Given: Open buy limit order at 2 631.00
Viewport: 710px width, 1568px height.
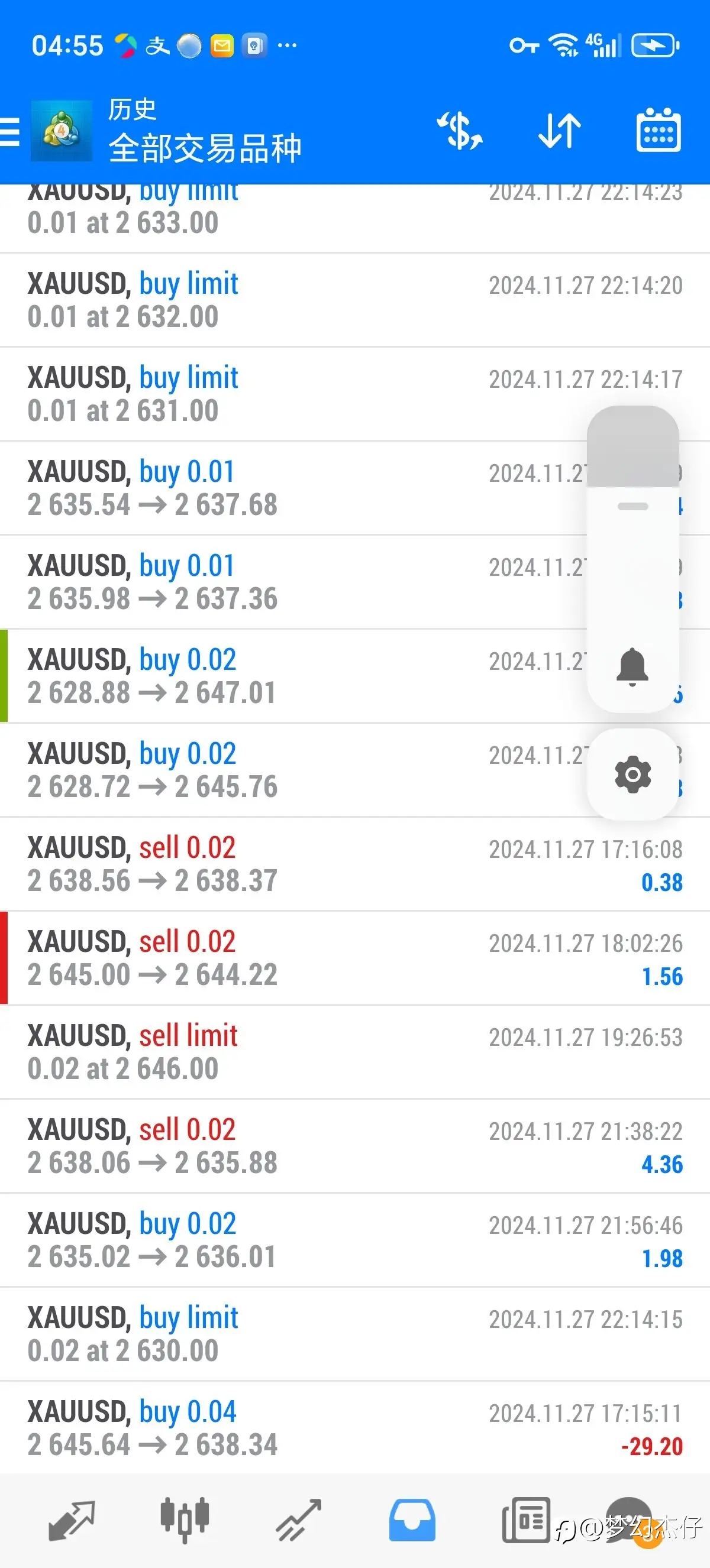Looking at the screenshot, I should point(355,394).
